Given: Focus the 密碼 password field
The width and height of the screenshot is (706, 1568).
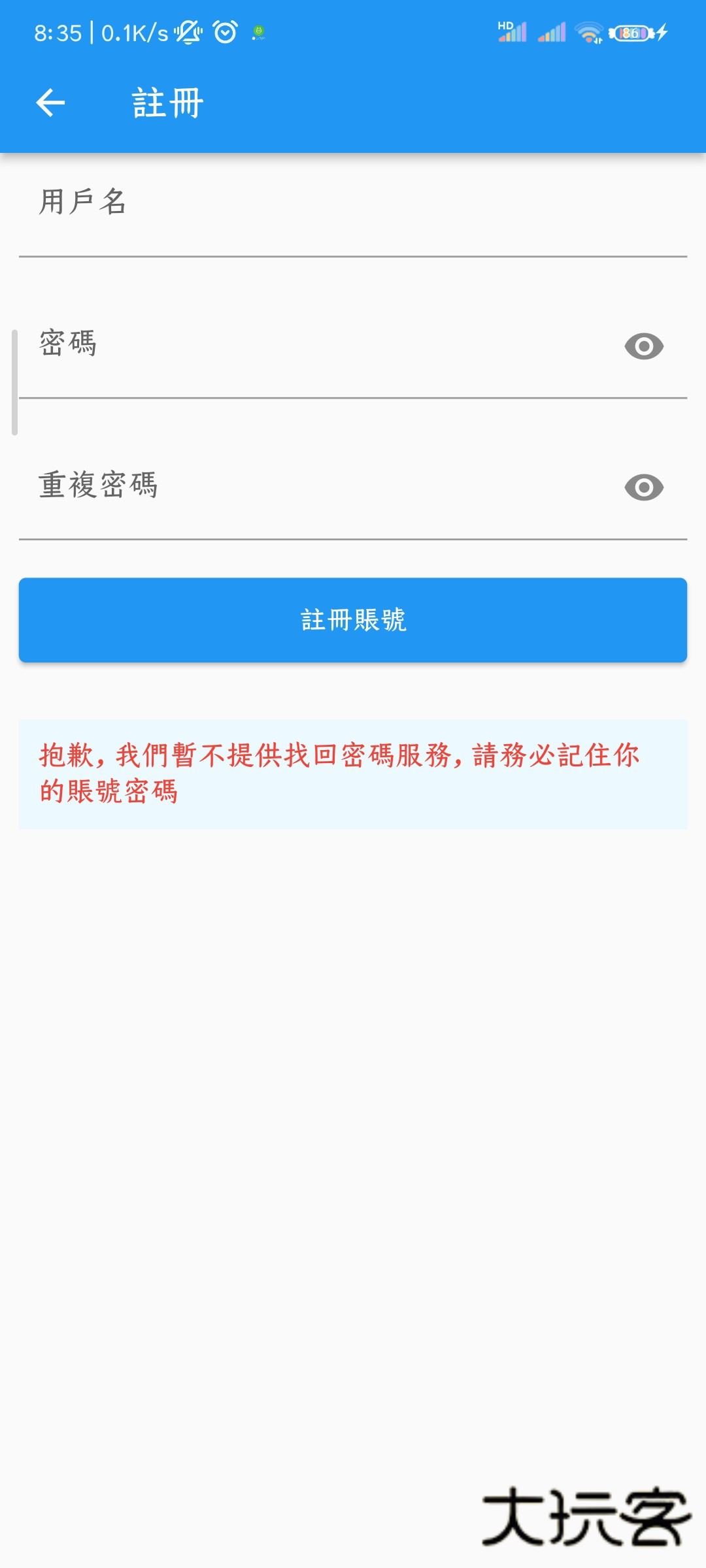Looking at the screenshot, I should (261, 356).
